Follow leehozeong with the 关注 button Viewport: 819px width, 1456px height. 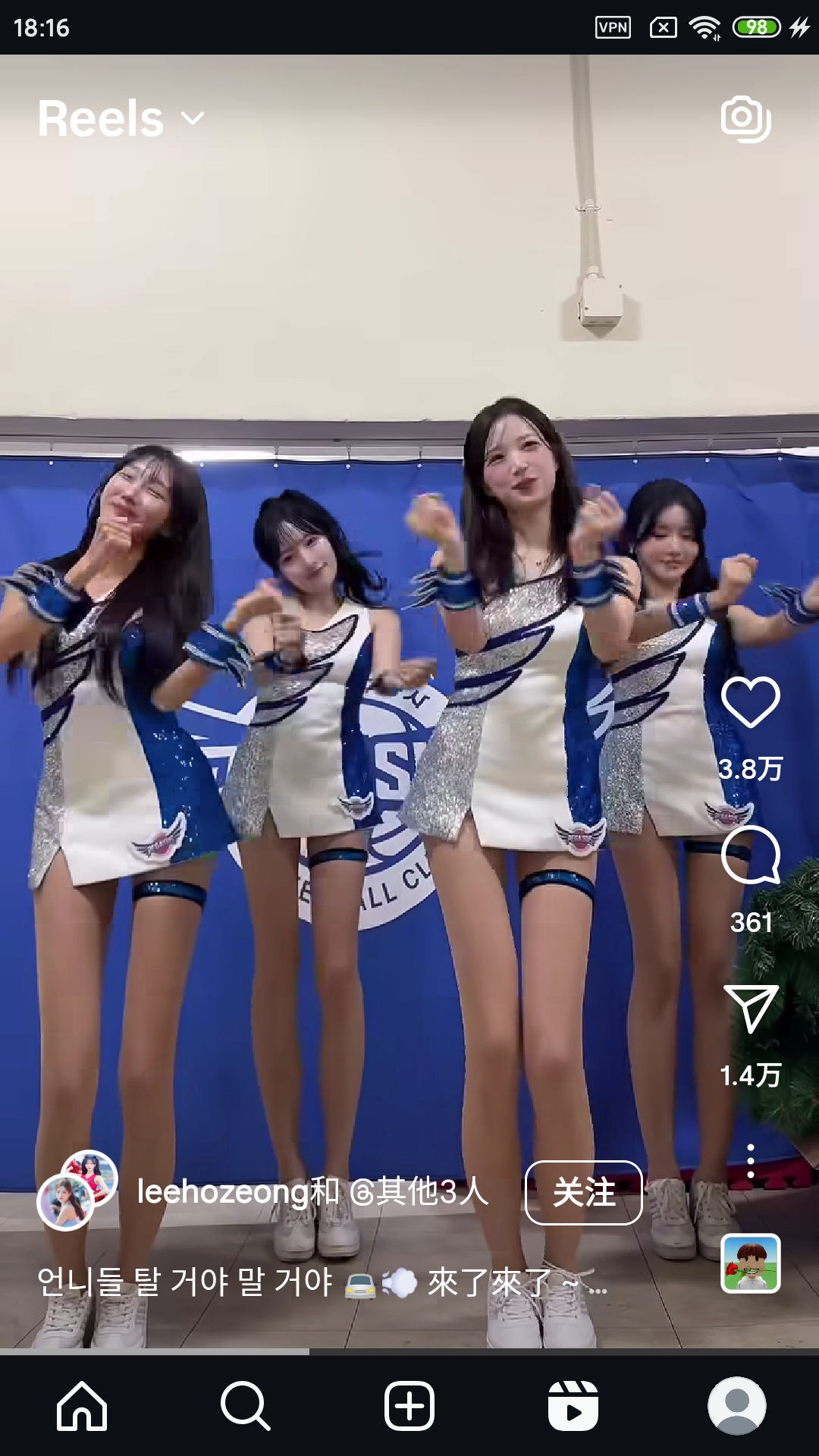tap(583, 1192)
